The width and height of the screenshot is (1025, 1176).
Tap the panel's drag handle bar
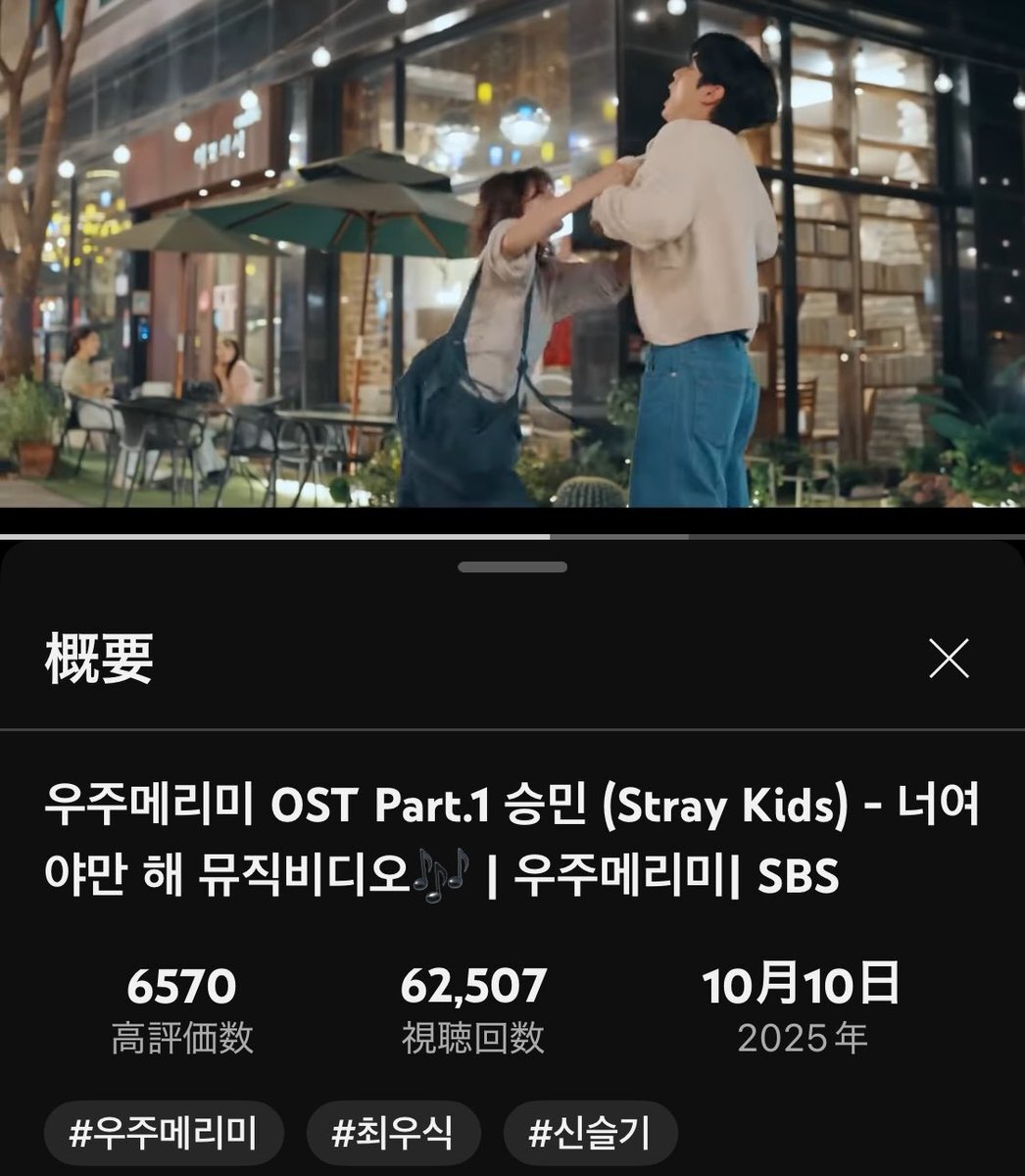(512, 567)
